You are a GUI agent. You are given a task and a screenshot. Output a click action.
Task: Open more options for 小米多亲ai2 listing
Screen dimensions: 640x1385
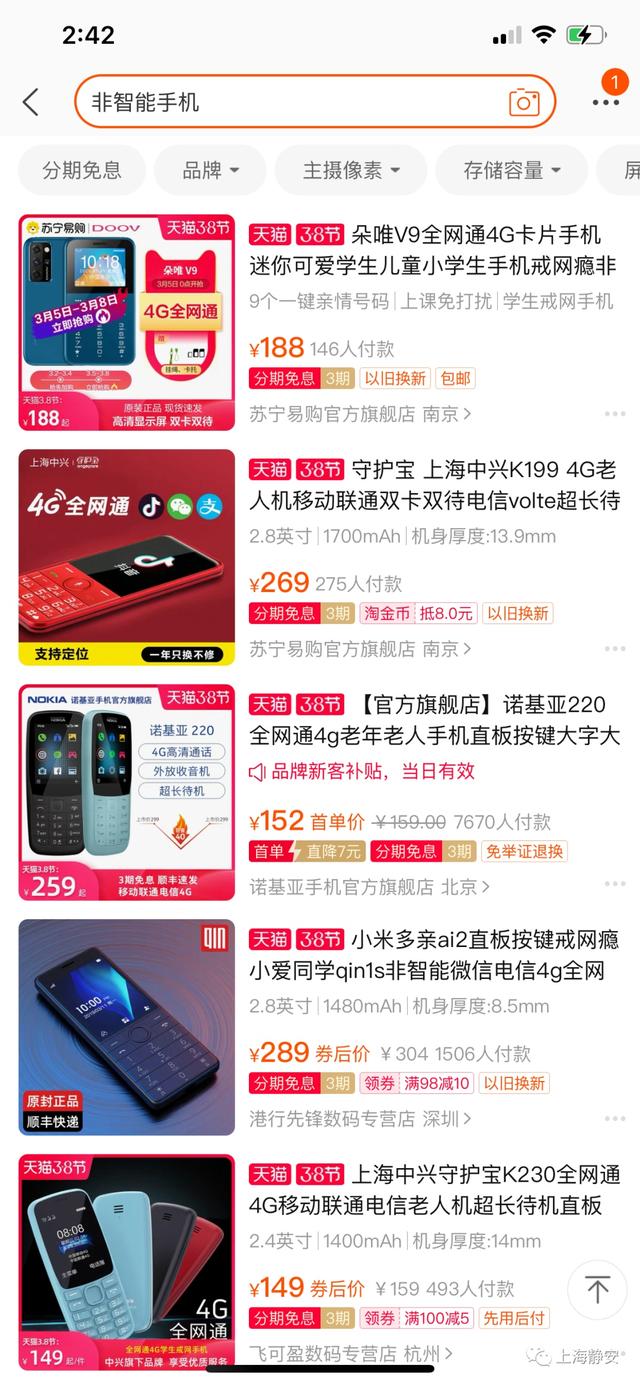click(x=614, y=1118)
